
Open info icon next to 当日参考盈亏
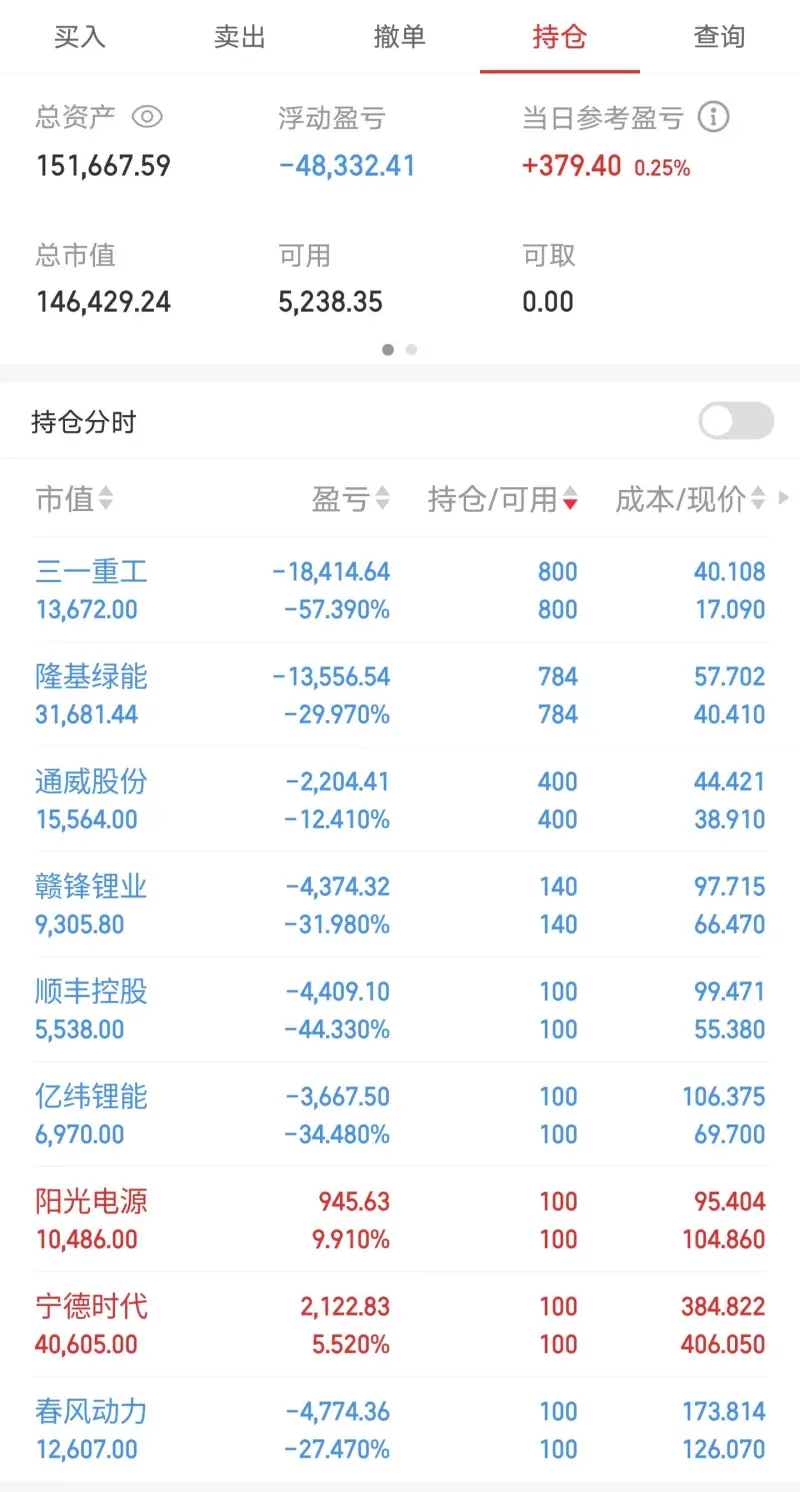(x=713, y=117)
